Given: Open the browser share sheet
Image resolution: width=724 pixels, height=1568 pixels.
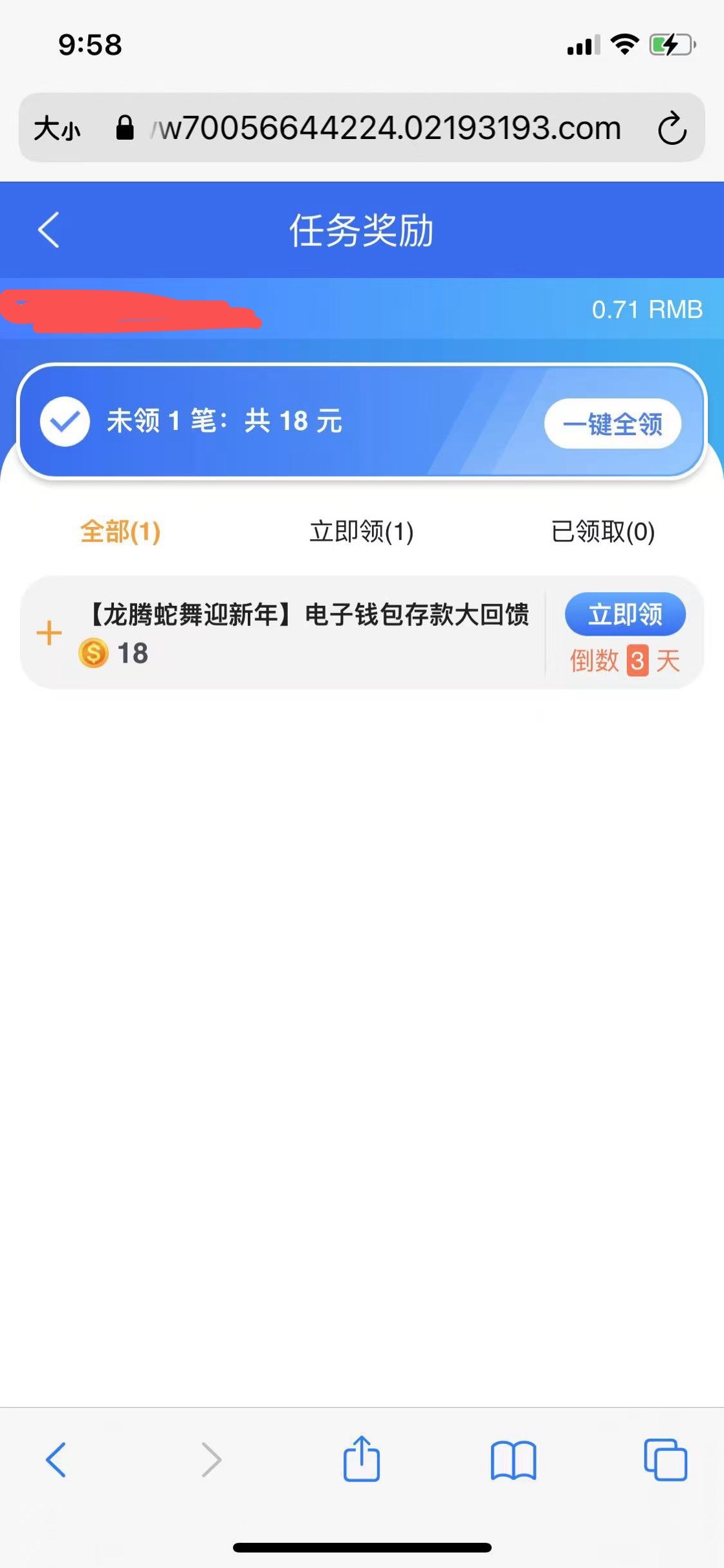Looking at the screenshot, I should point(362,1458).
